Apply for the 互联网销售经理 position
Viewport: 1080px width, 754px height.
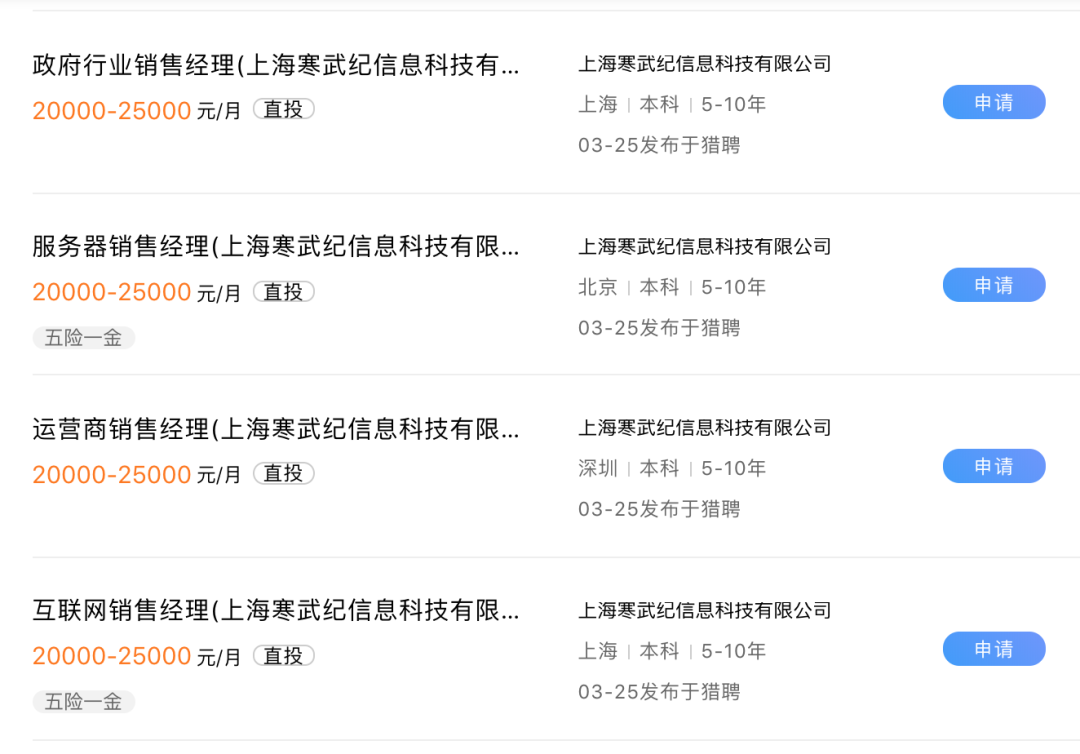coord(993,649)
